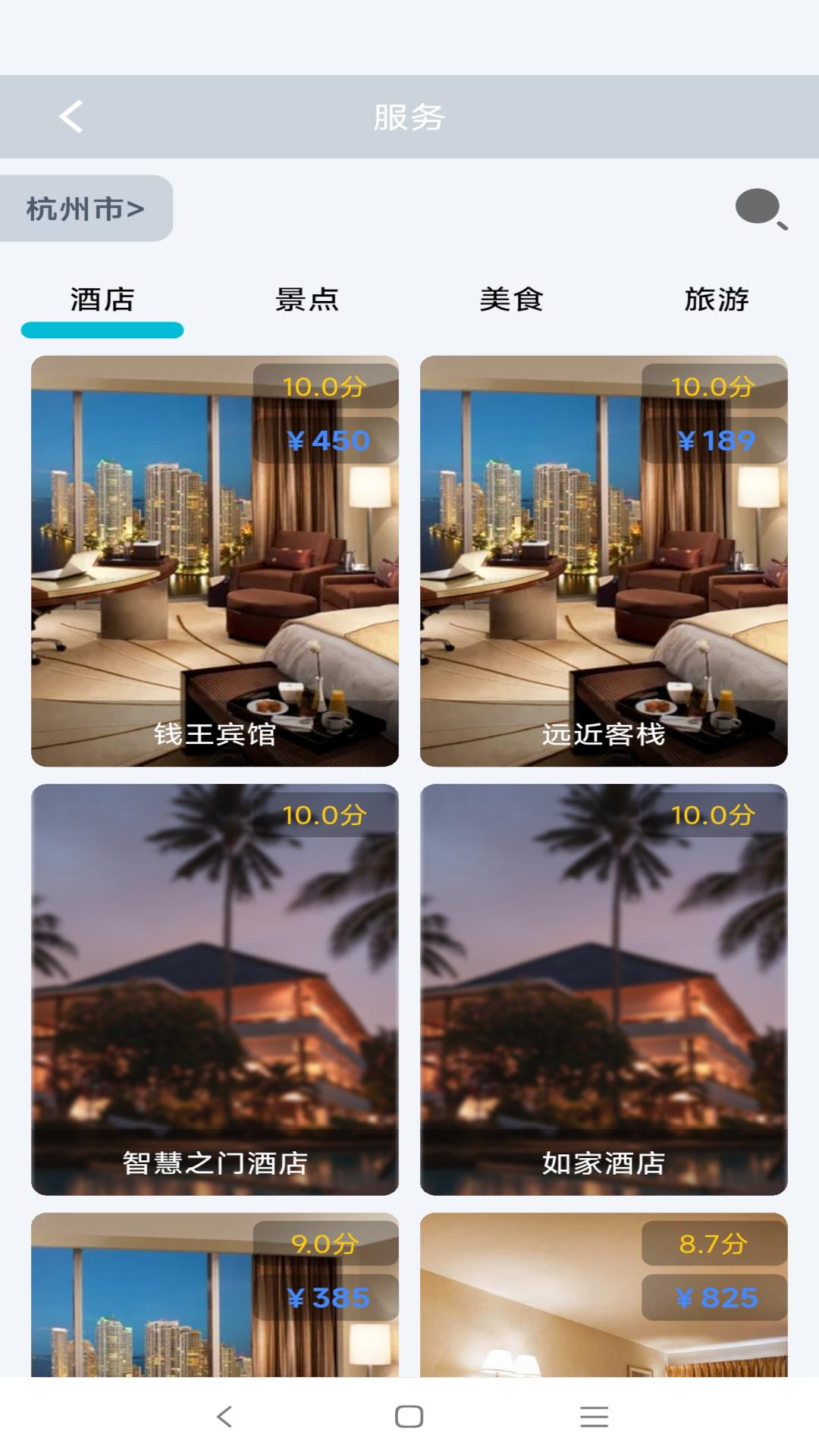The image size is (819, 1456).
Task: Select the 酒店 tab
Action: pyautogui.click(x=102, y=300)
